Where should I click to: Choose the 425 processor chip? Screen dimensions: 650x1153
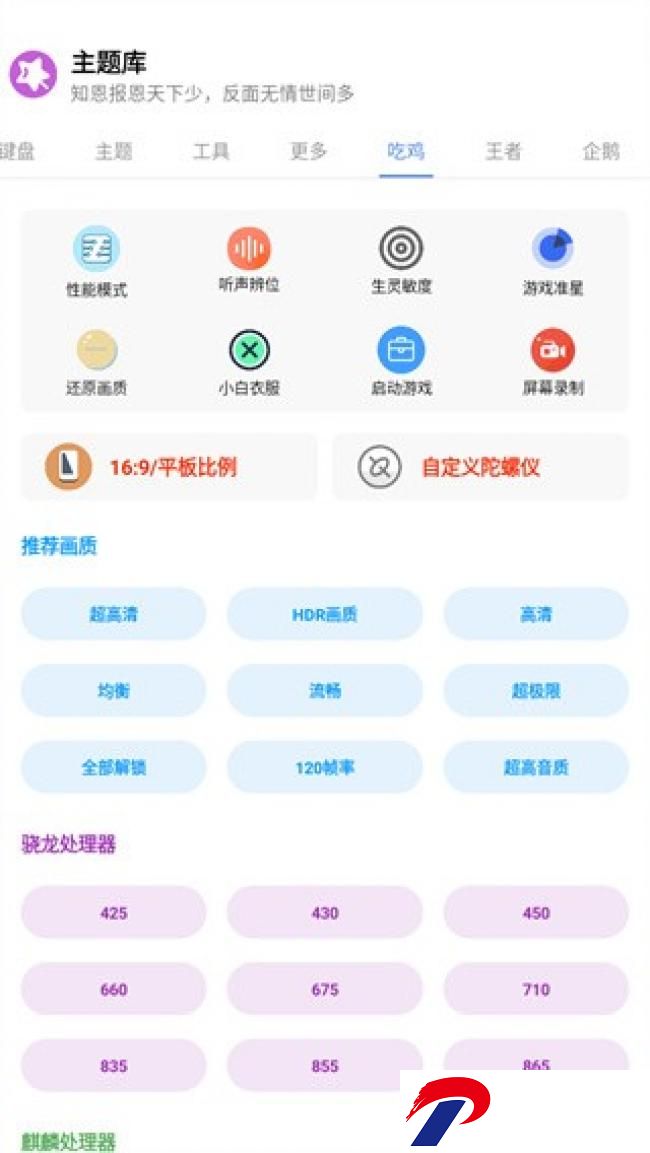[113, 913]
